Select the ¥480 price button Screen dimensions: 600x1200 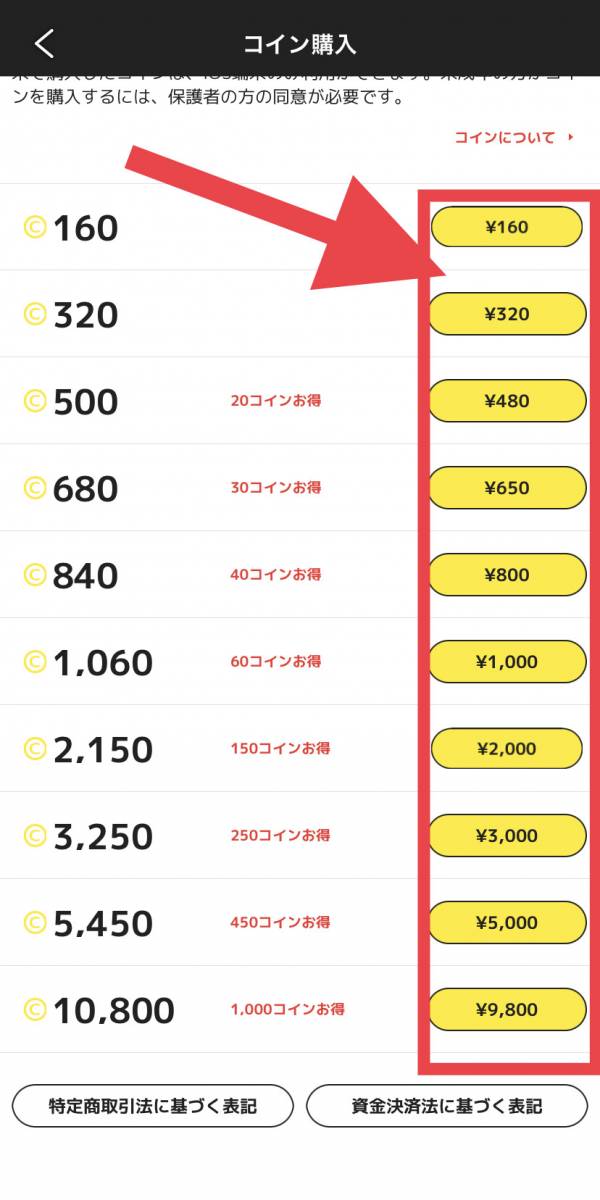pos(506,401)
